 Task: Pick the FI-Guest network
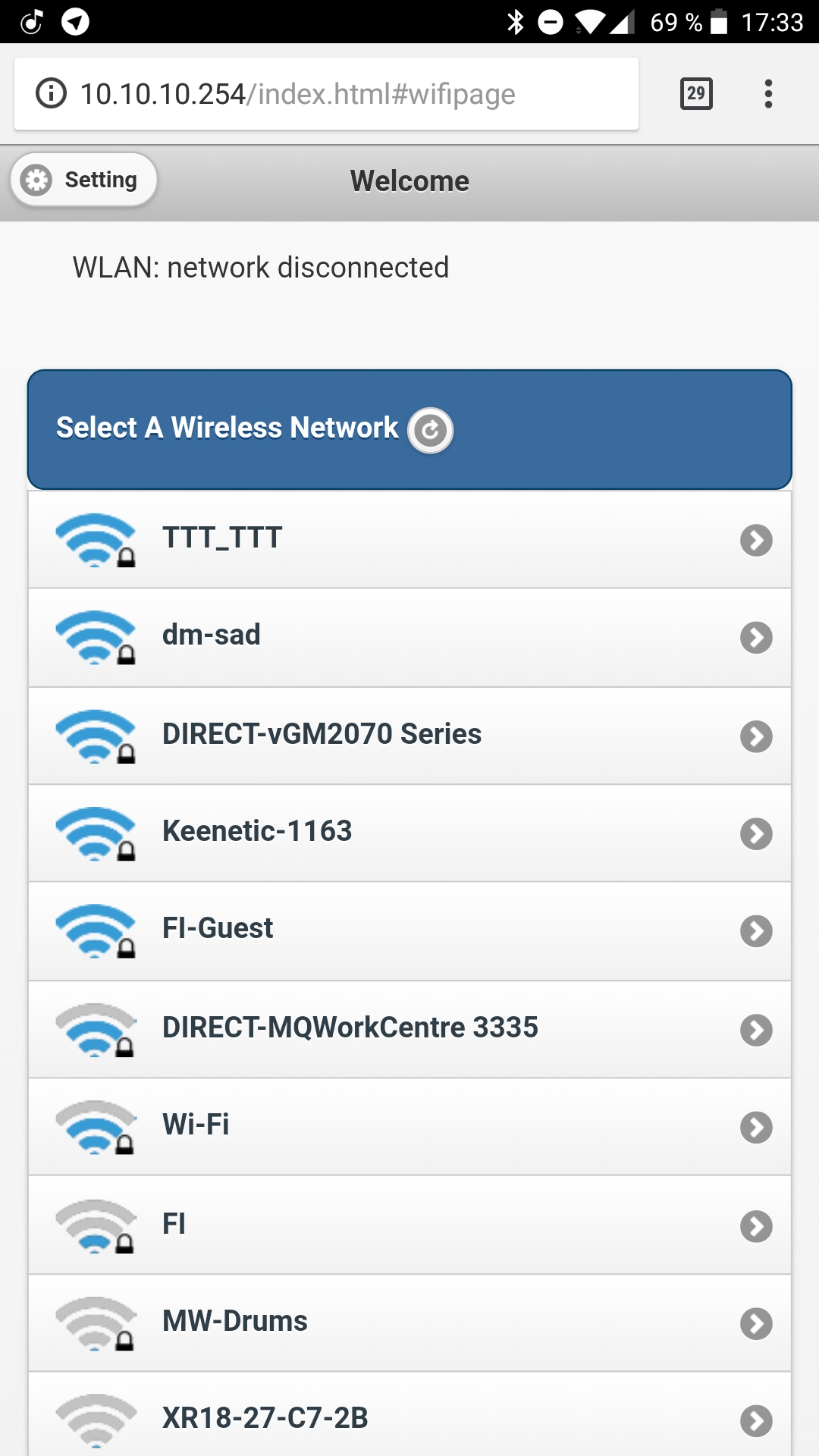(x=409, y=931)
